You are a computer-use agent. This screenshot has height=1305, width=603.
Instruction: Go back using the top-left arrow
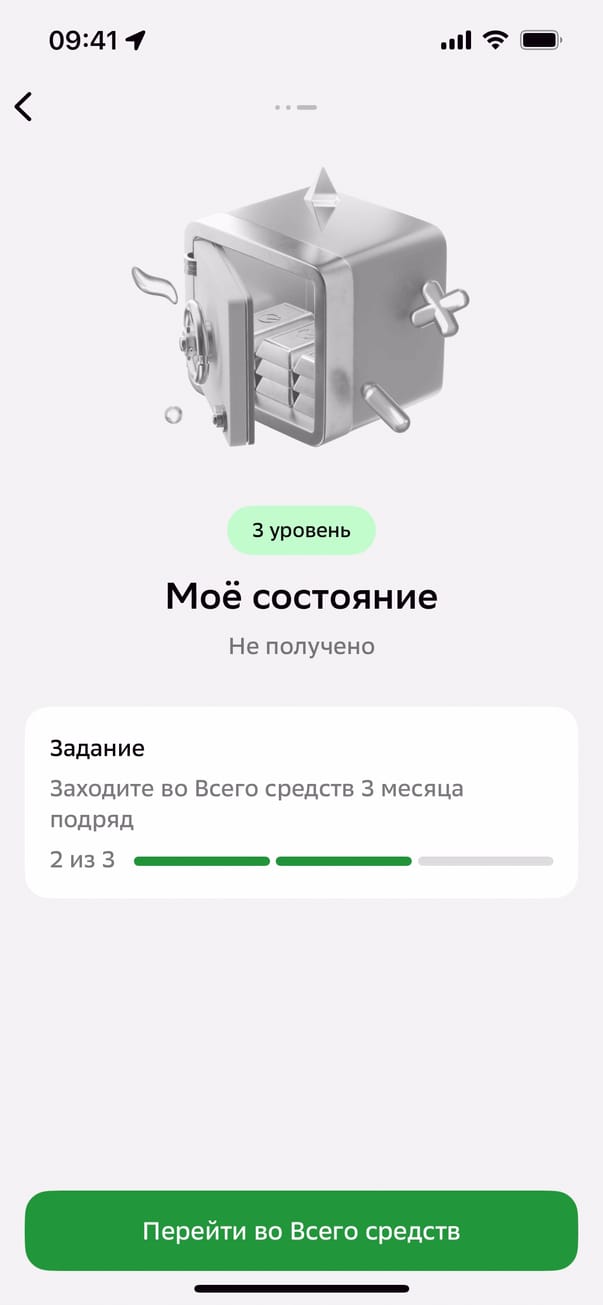pyautogui.click(x=24, y=106)
